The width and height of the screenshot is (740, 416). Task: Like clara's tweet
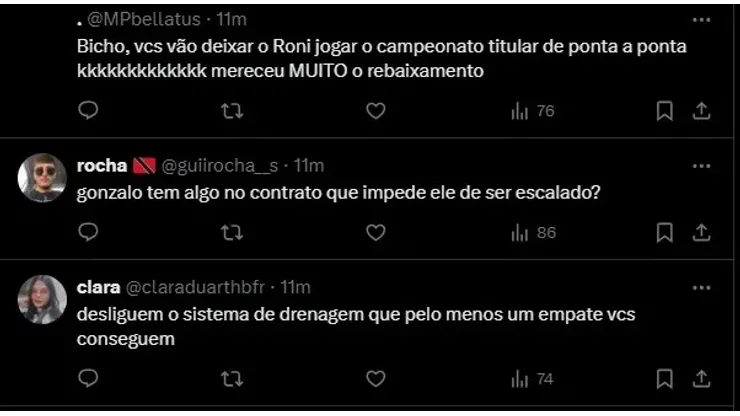pyautogui.click(x=376, y=379)
